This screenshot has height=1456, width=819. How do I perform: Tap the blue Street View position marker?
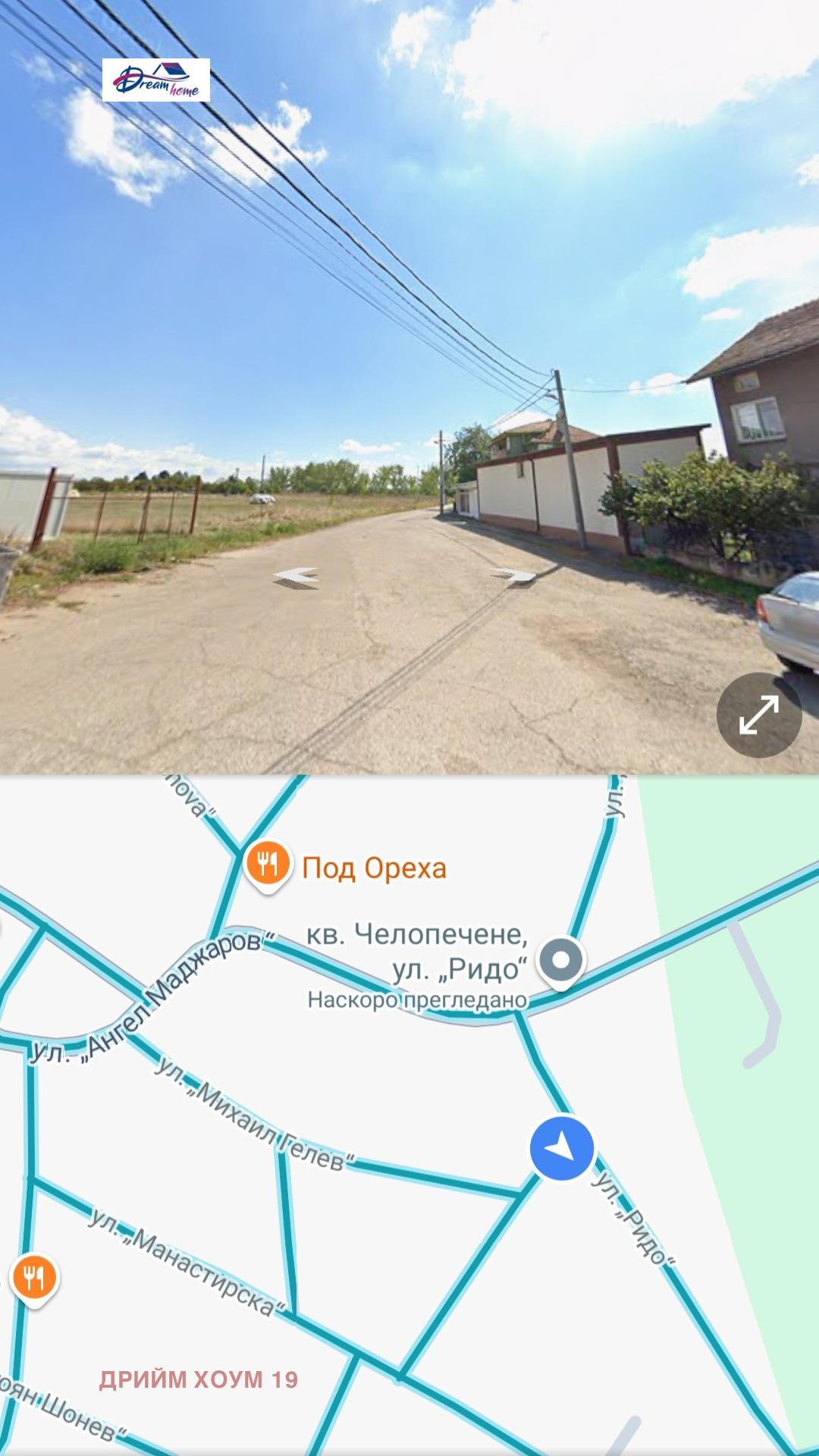click(x=561, y=1147)
